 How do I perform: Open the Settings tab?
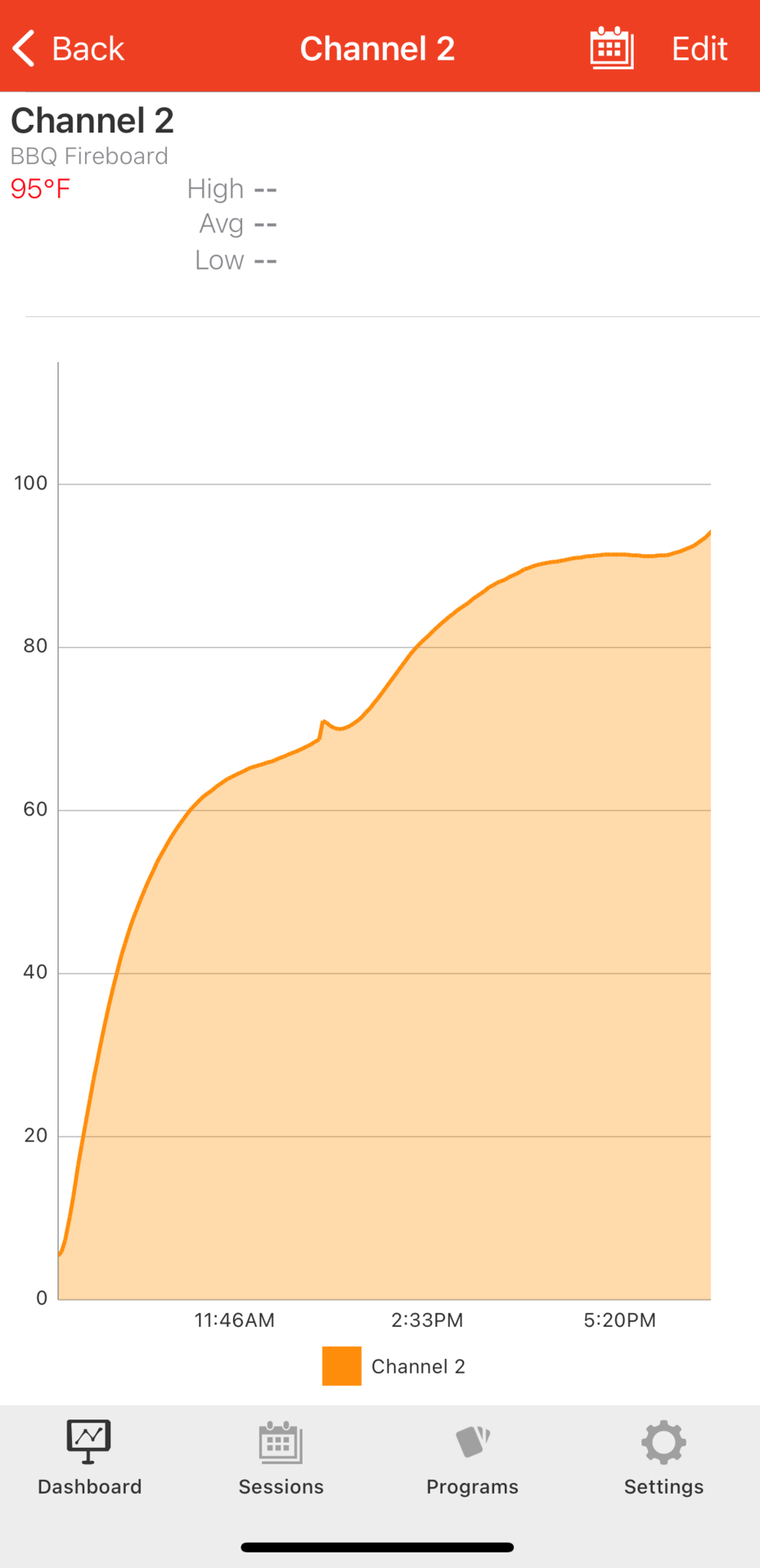663,1459
